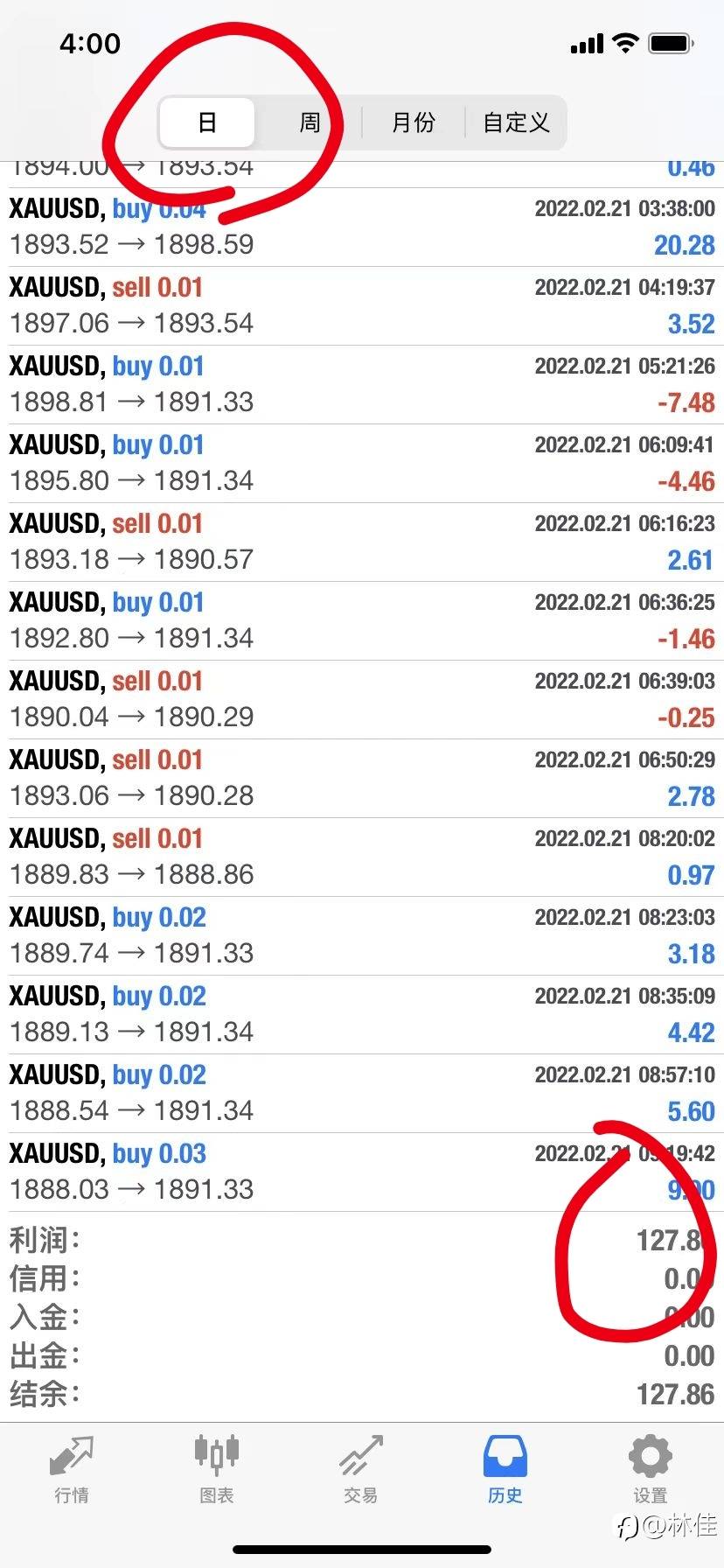Select the 历史 history tab
This screenshot has width=724, height=1568.
click(505, 1469)
